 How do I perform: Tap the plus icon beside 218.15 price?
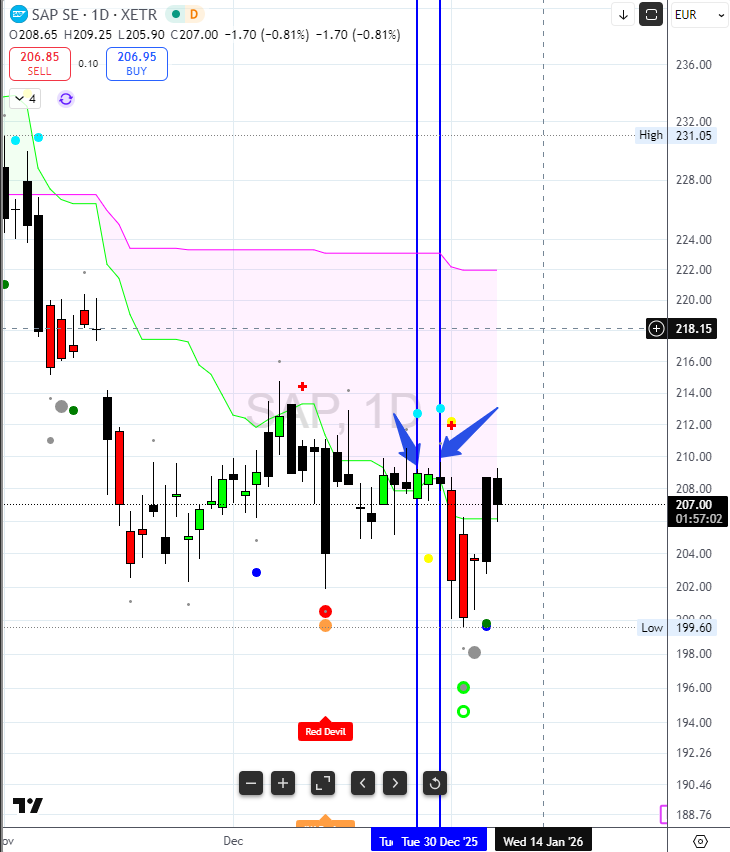click(657, 328)
